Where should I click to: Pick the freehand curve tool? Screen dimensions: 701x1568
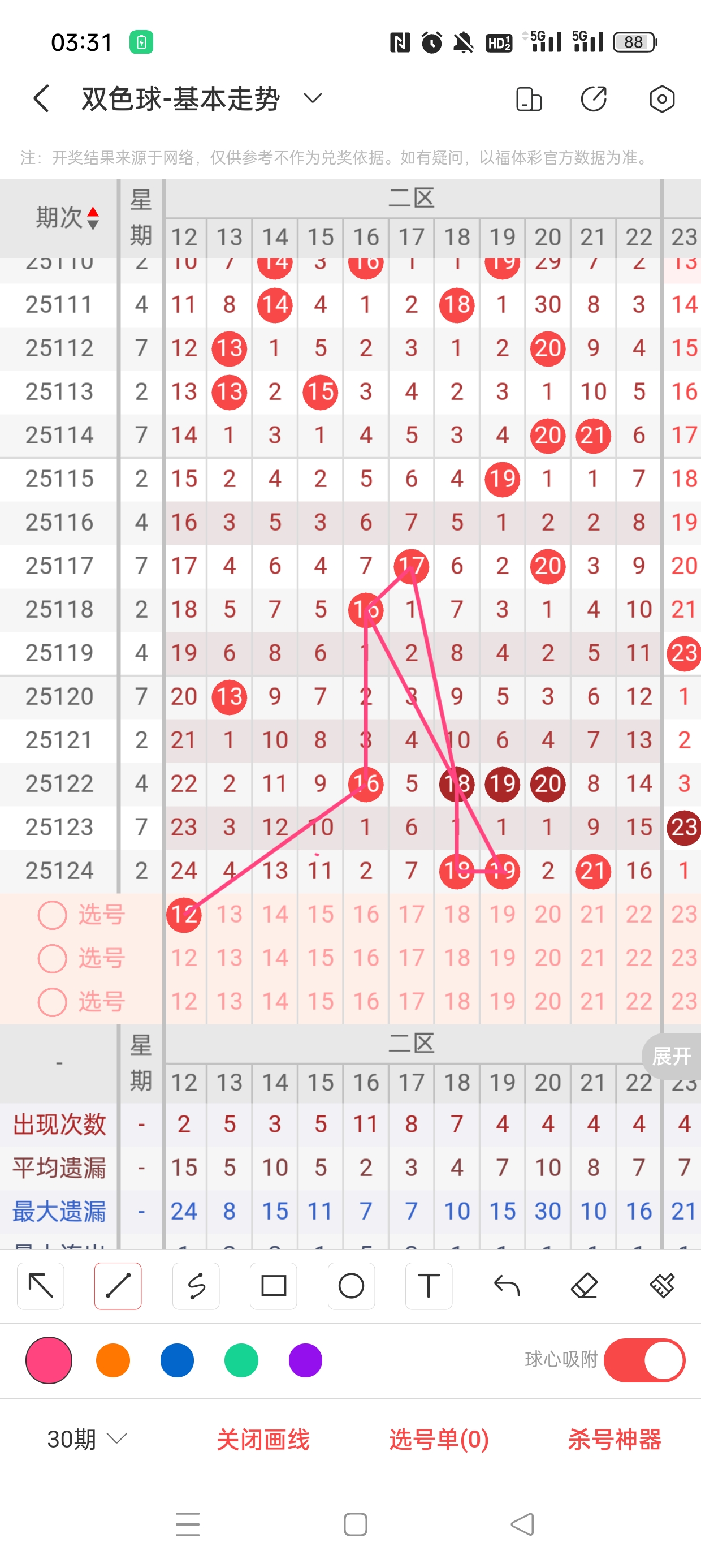tap(196, 1286)
